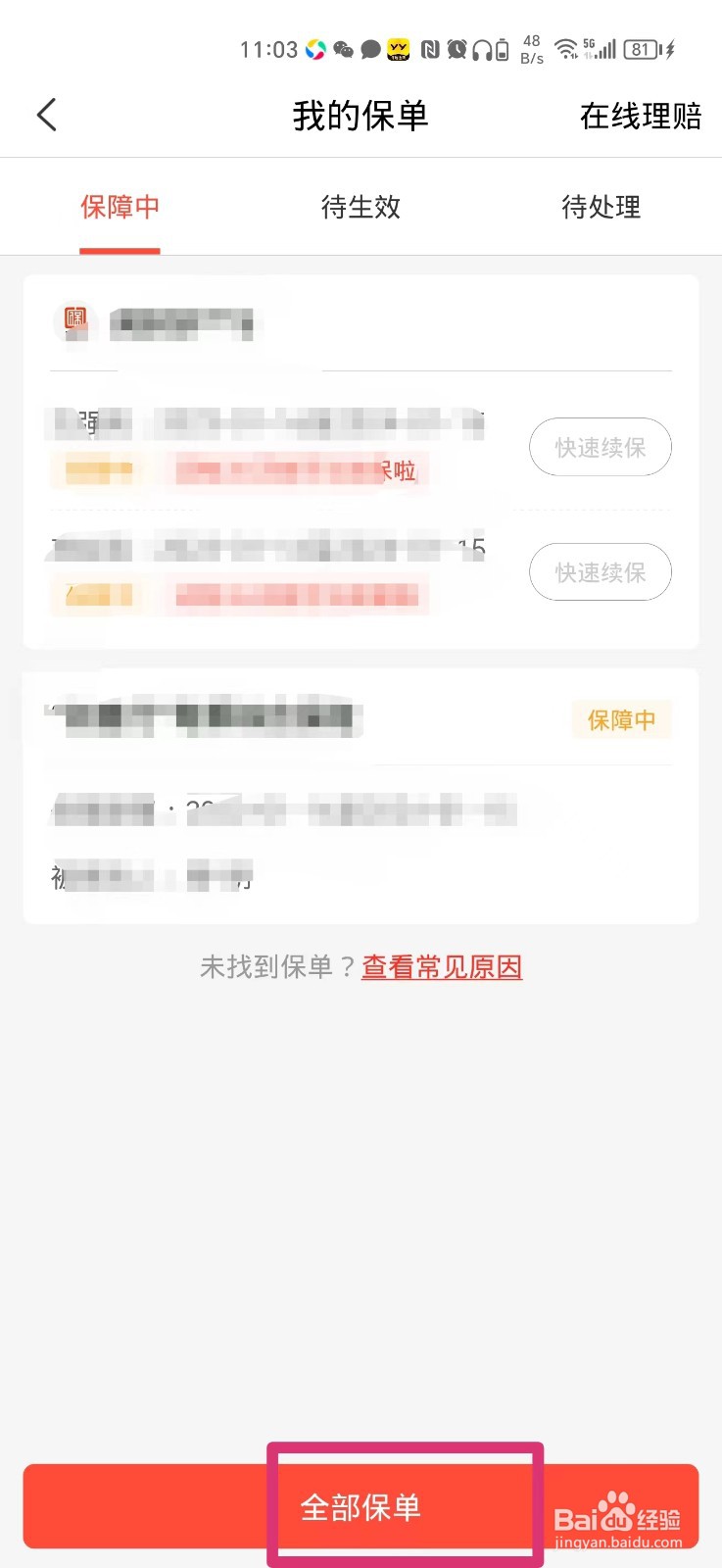Tap 查看常见原因 link
The height and width of the screenshot is (1568, 722).
[441, 966]
